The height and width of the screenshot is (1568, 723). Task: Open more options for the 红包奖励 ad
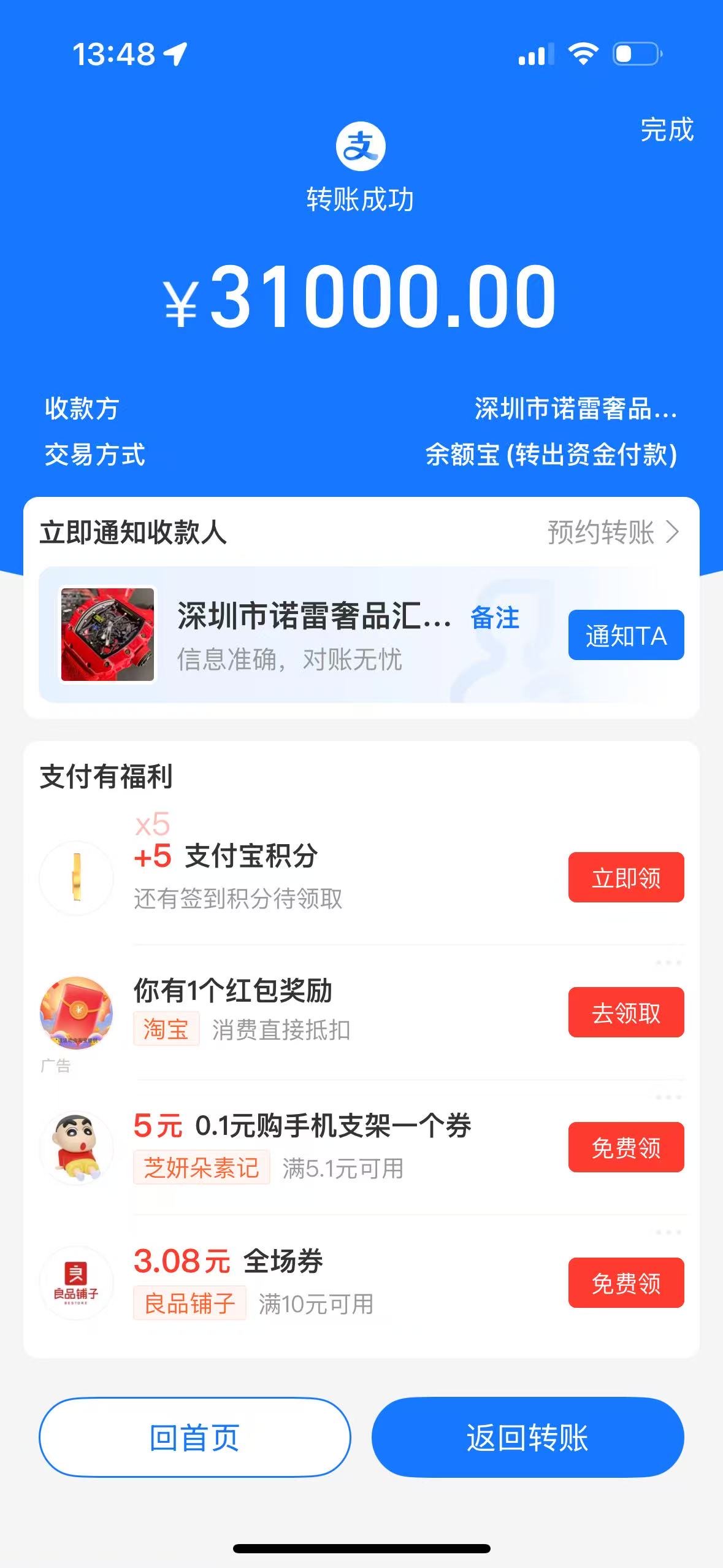pyautogui.click(x=668, y=963)
